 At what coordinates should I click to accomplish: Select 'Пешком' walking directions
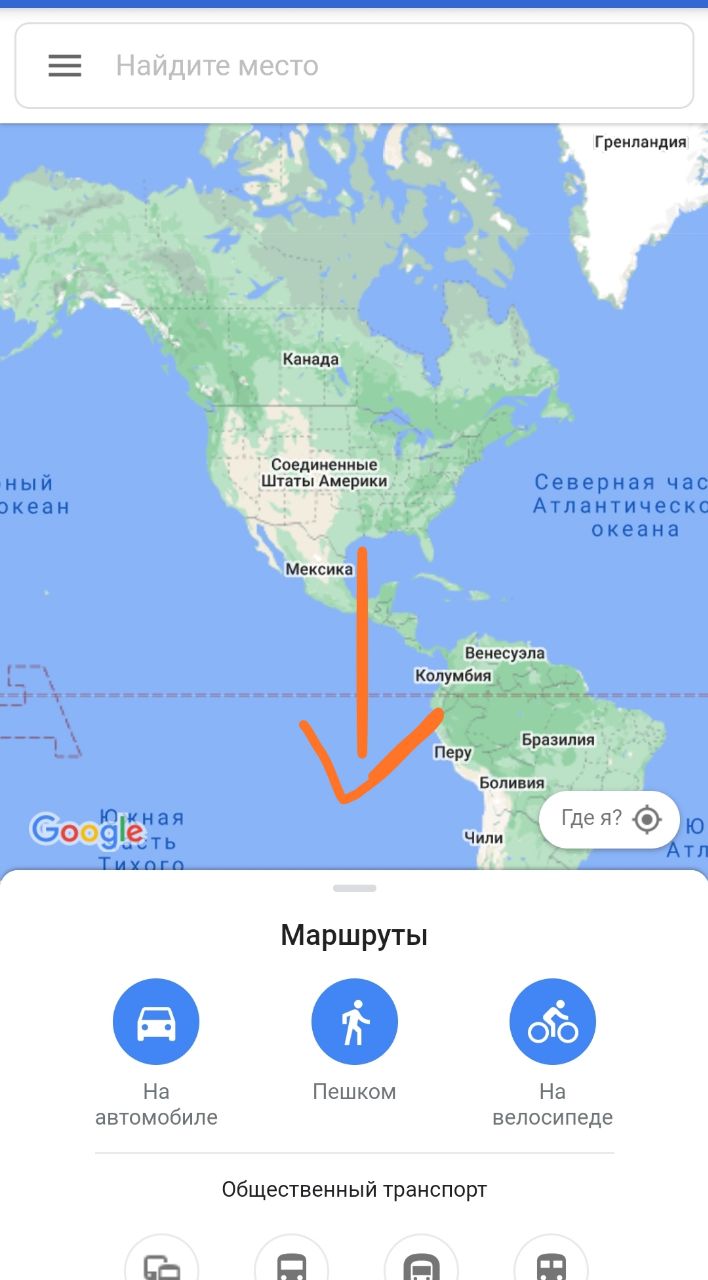(355, 1022)
